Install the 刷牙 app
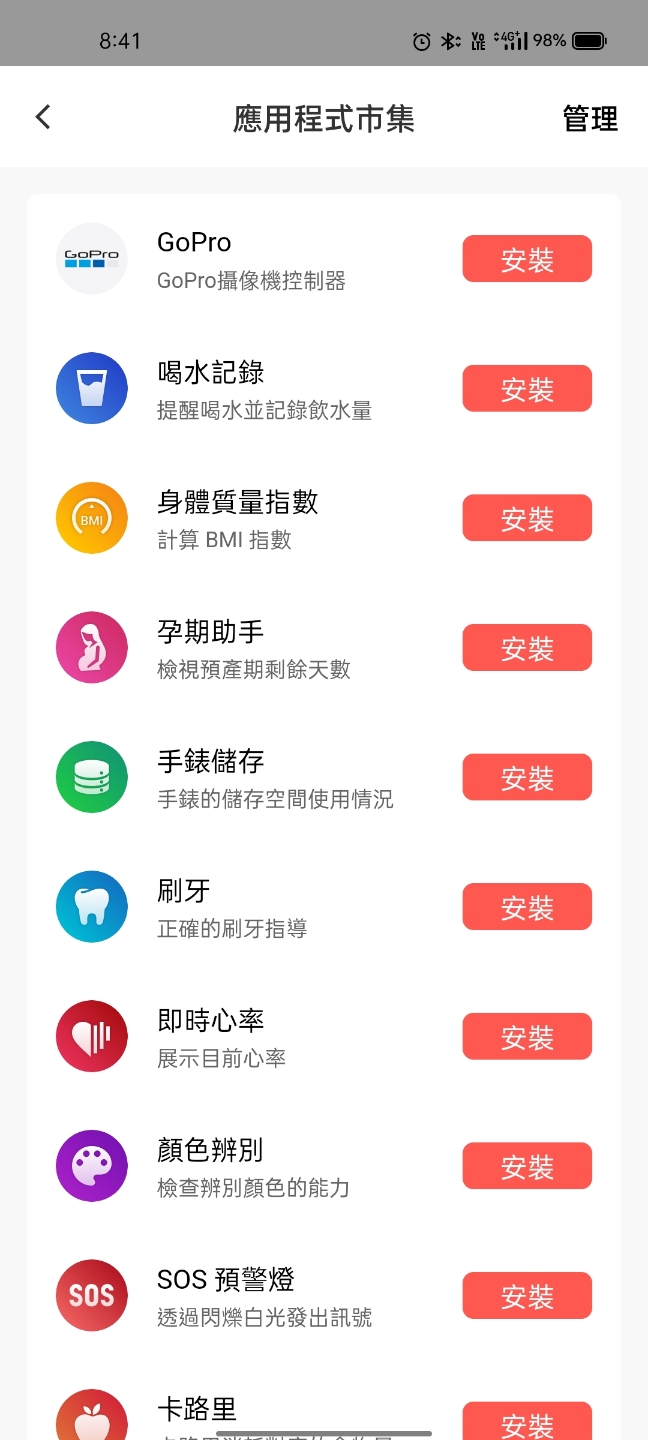648x1440 pixels. tap(527, 907)
